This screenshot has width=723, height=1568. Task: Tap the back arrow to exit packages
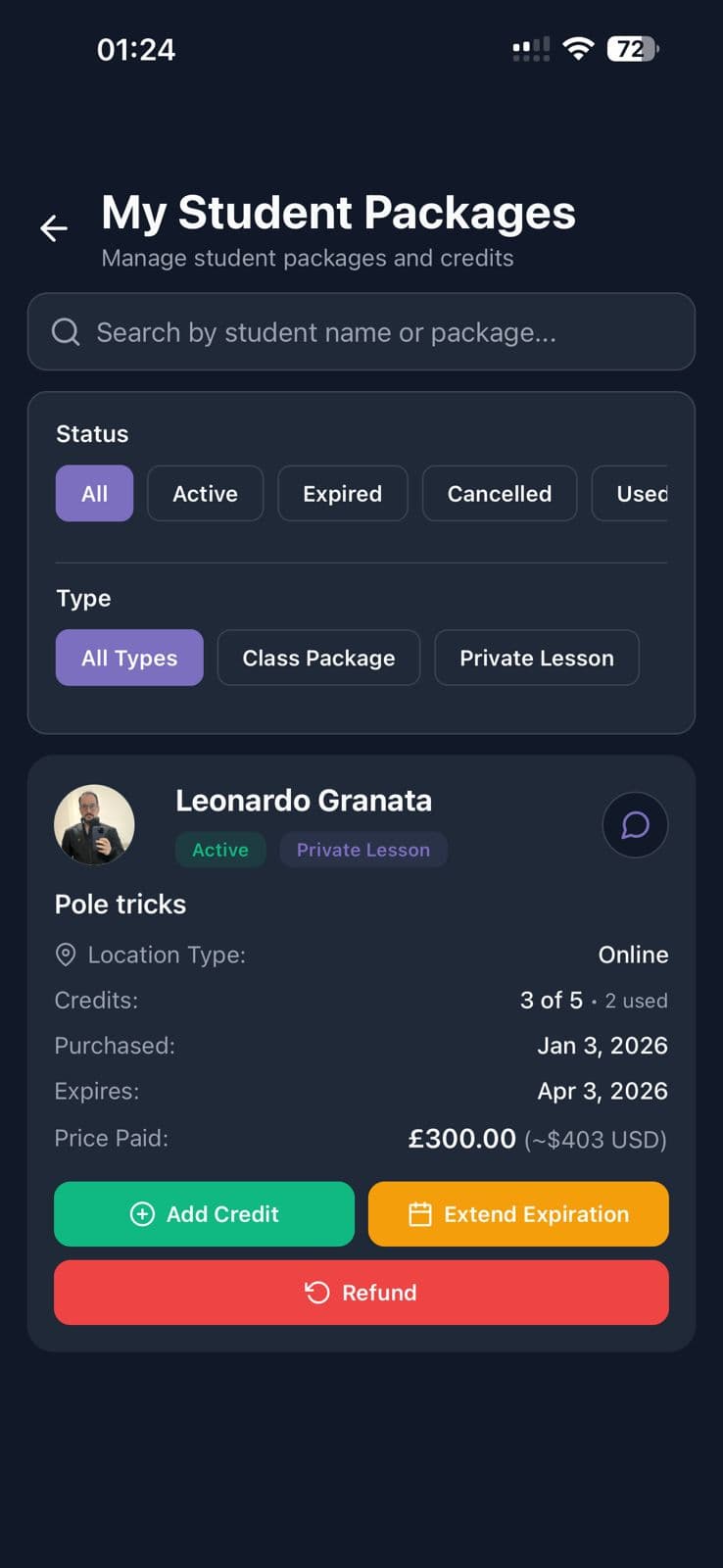[x=53, y=228]
